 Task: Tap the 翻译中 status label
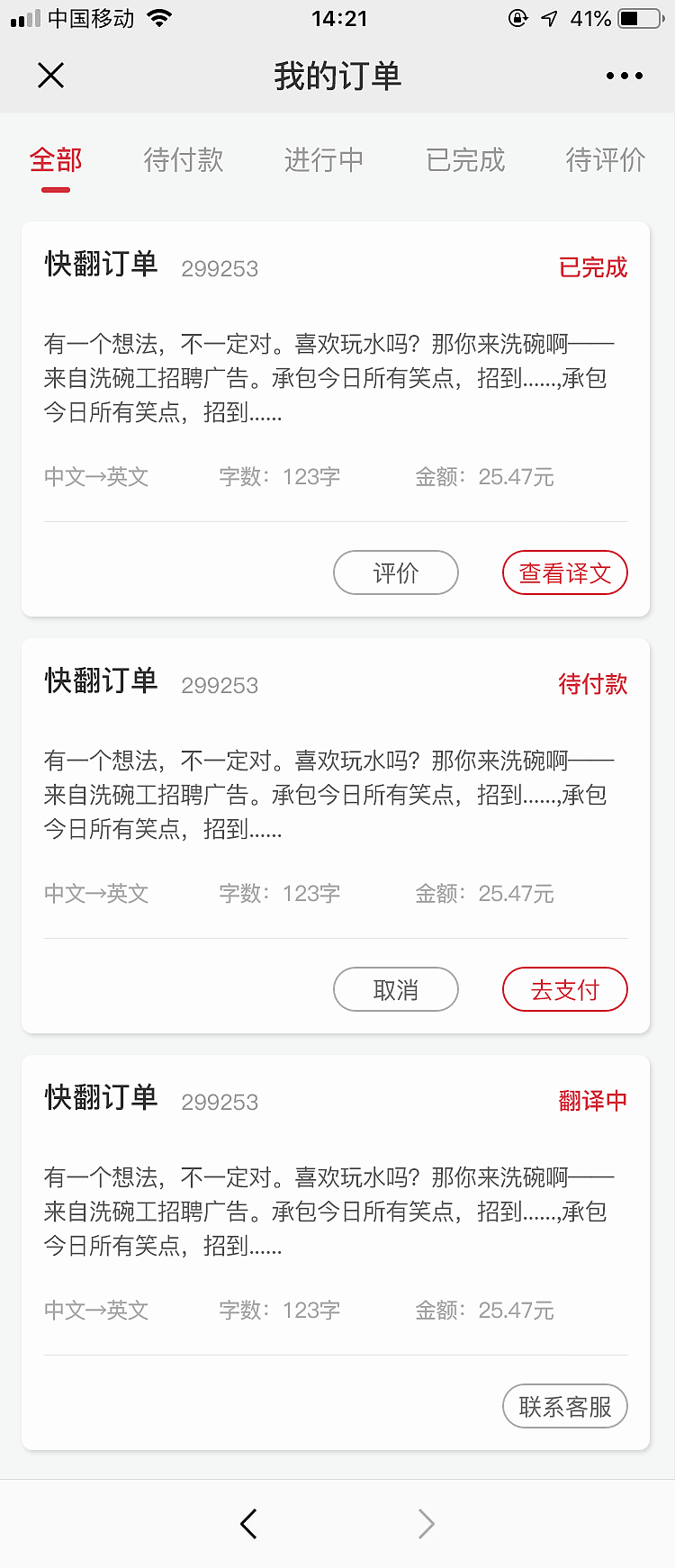coord(594,1101)
